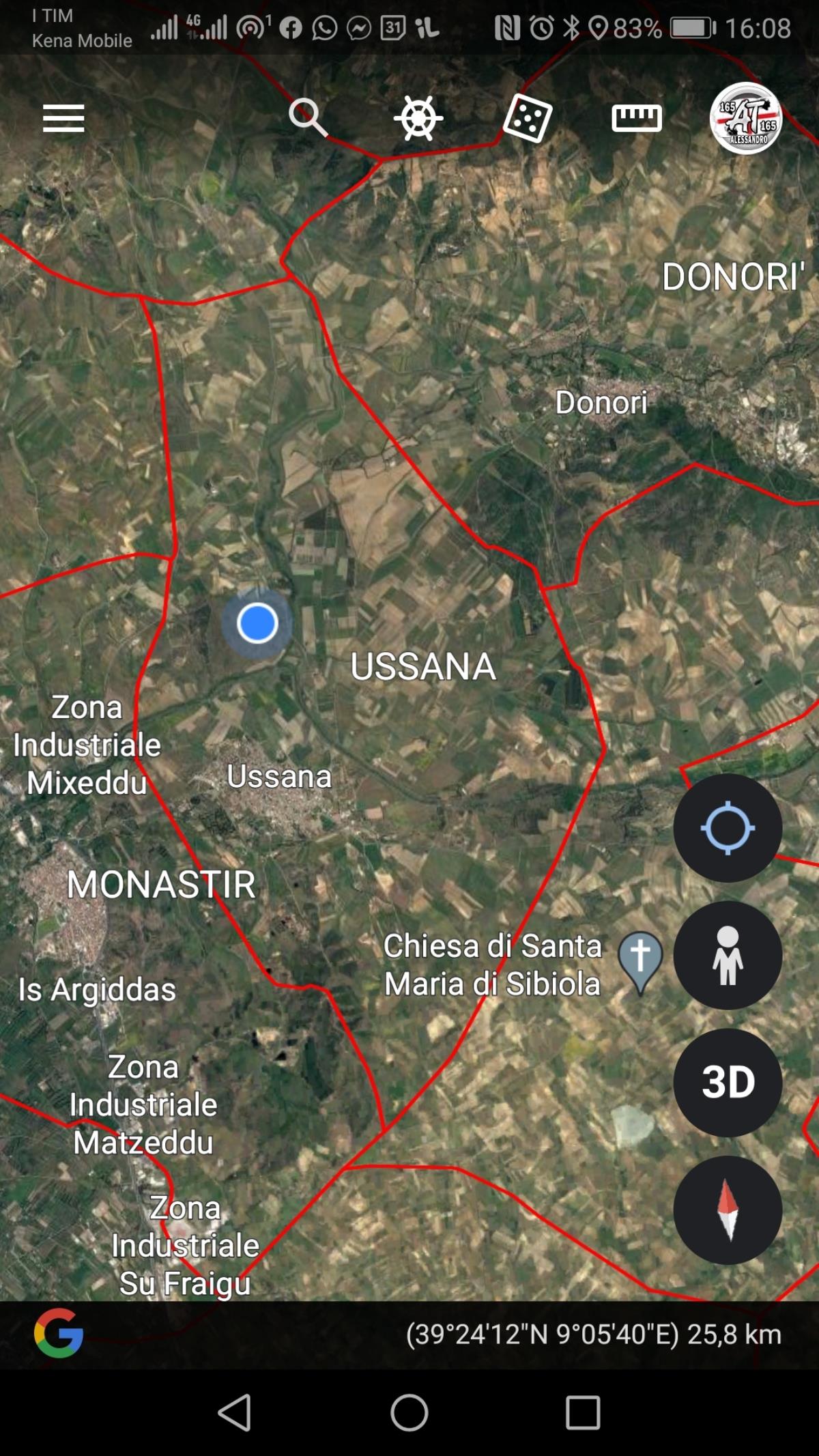Reset orientation with the compass

728,1210
